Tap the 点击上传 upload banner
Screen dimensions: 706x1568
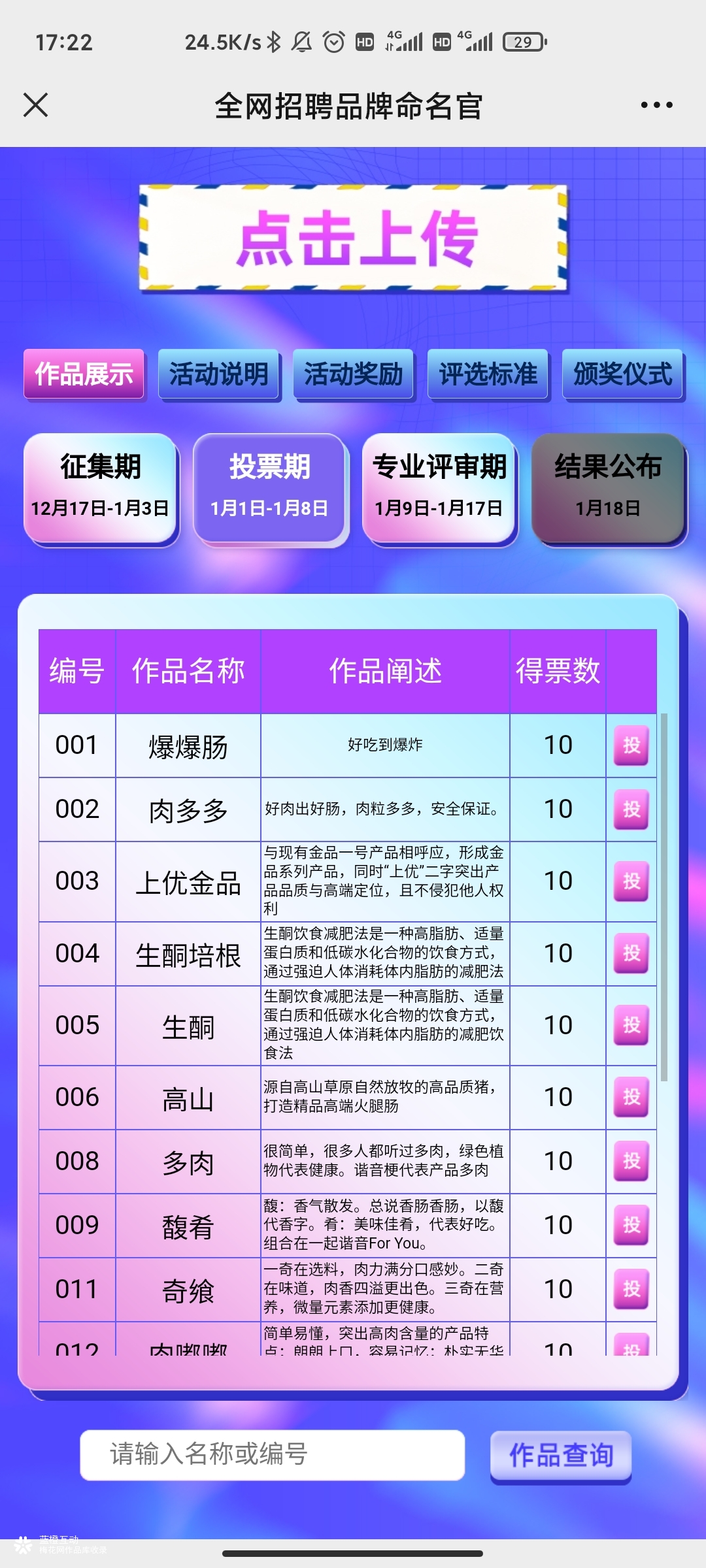pos(353,238)
